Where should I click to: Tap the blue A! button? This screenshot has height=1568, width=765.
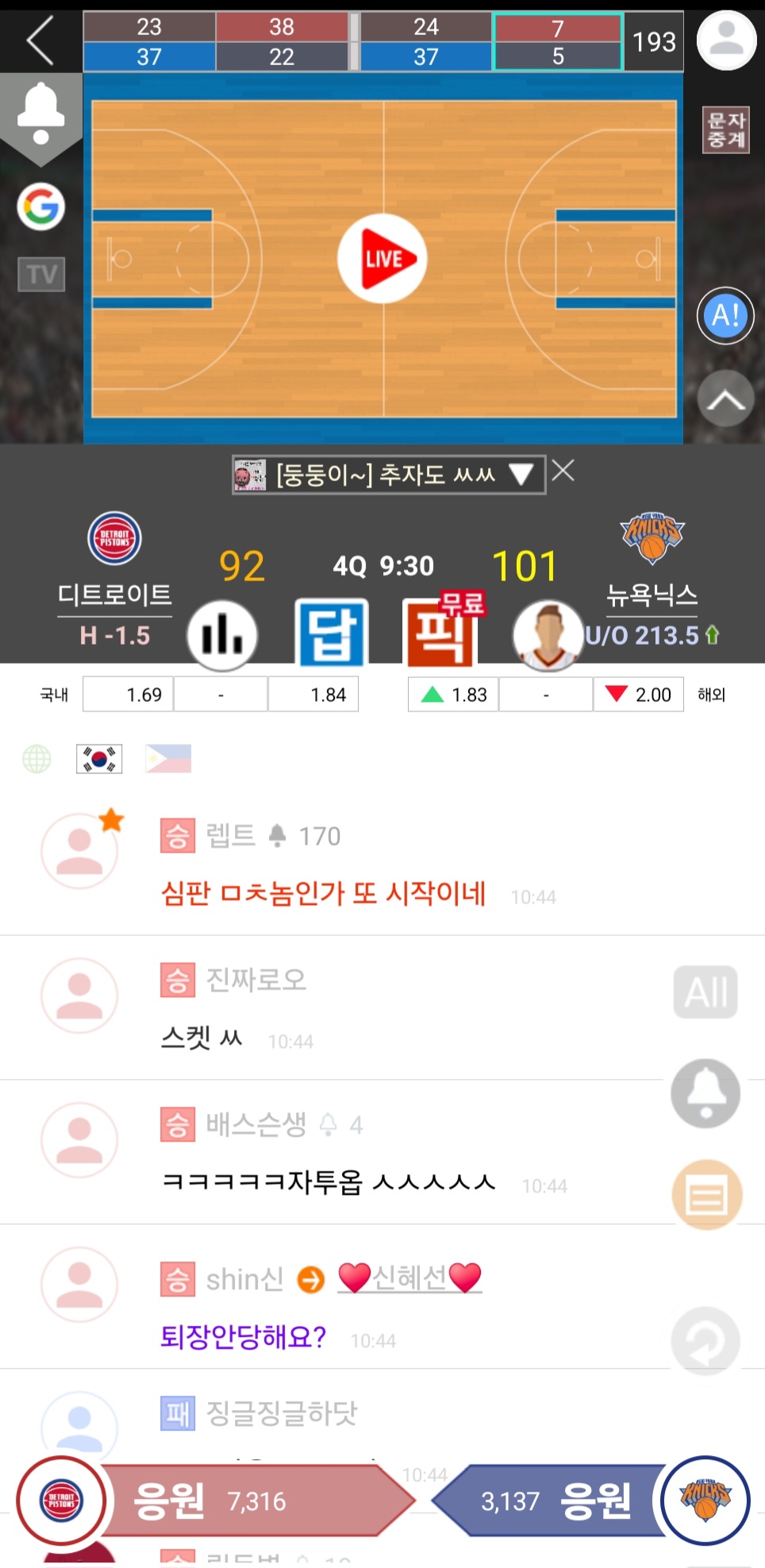click(725, 316)
